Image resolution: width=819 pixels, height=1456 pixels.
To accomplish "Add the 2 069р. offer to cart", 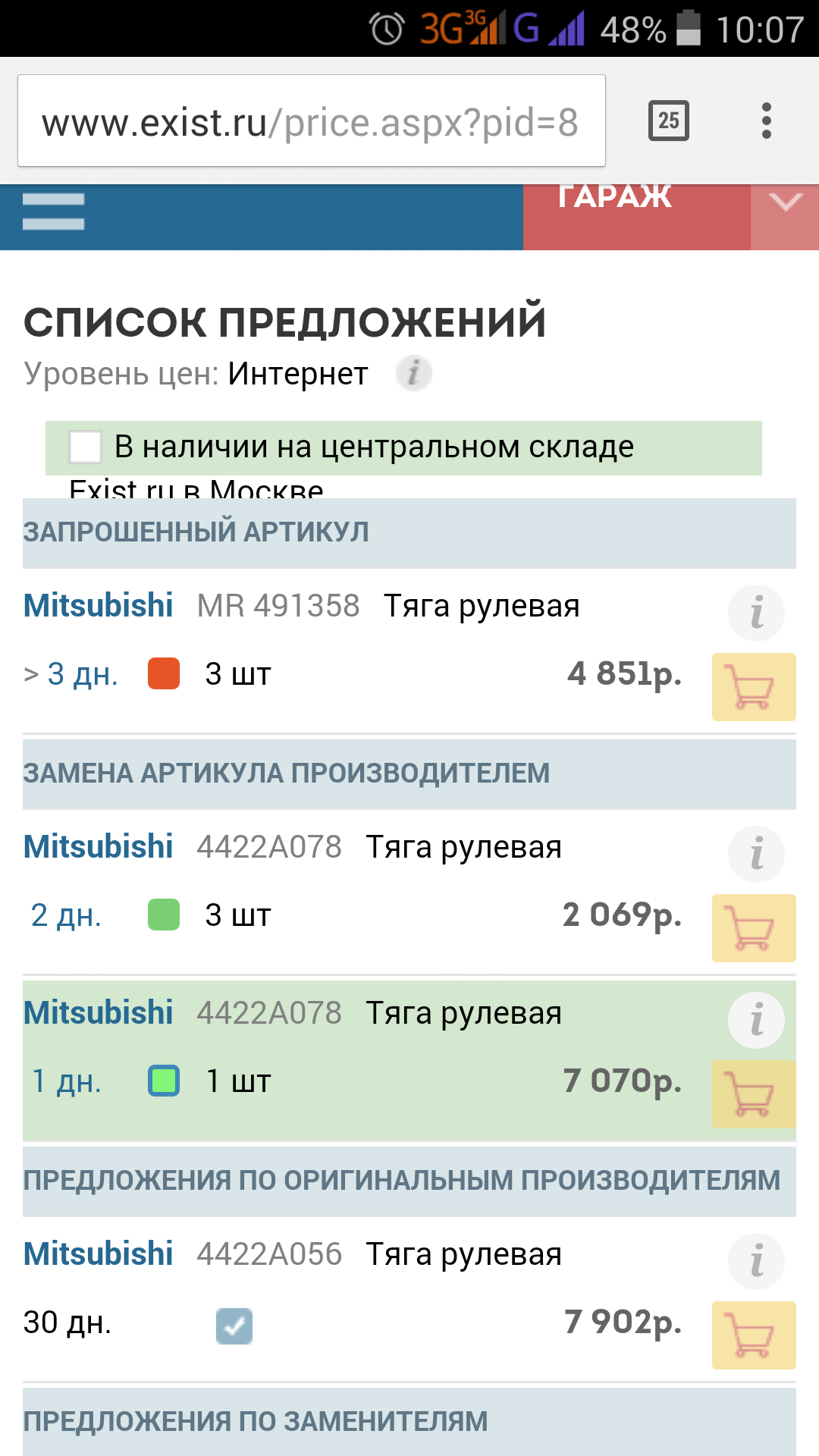I will pos(753,927).
